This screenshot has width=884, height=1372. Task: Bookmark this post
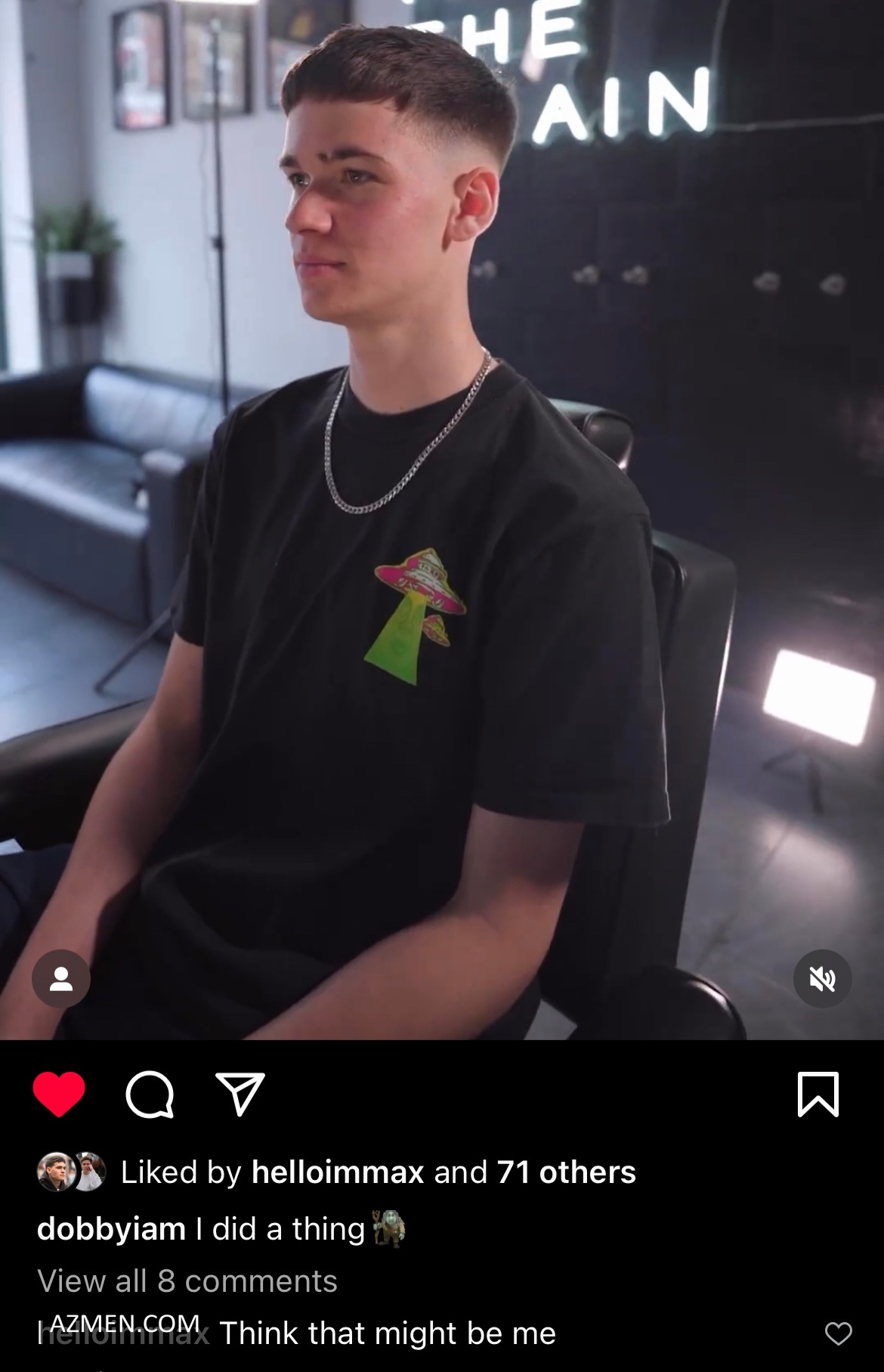pos(818,1094)
